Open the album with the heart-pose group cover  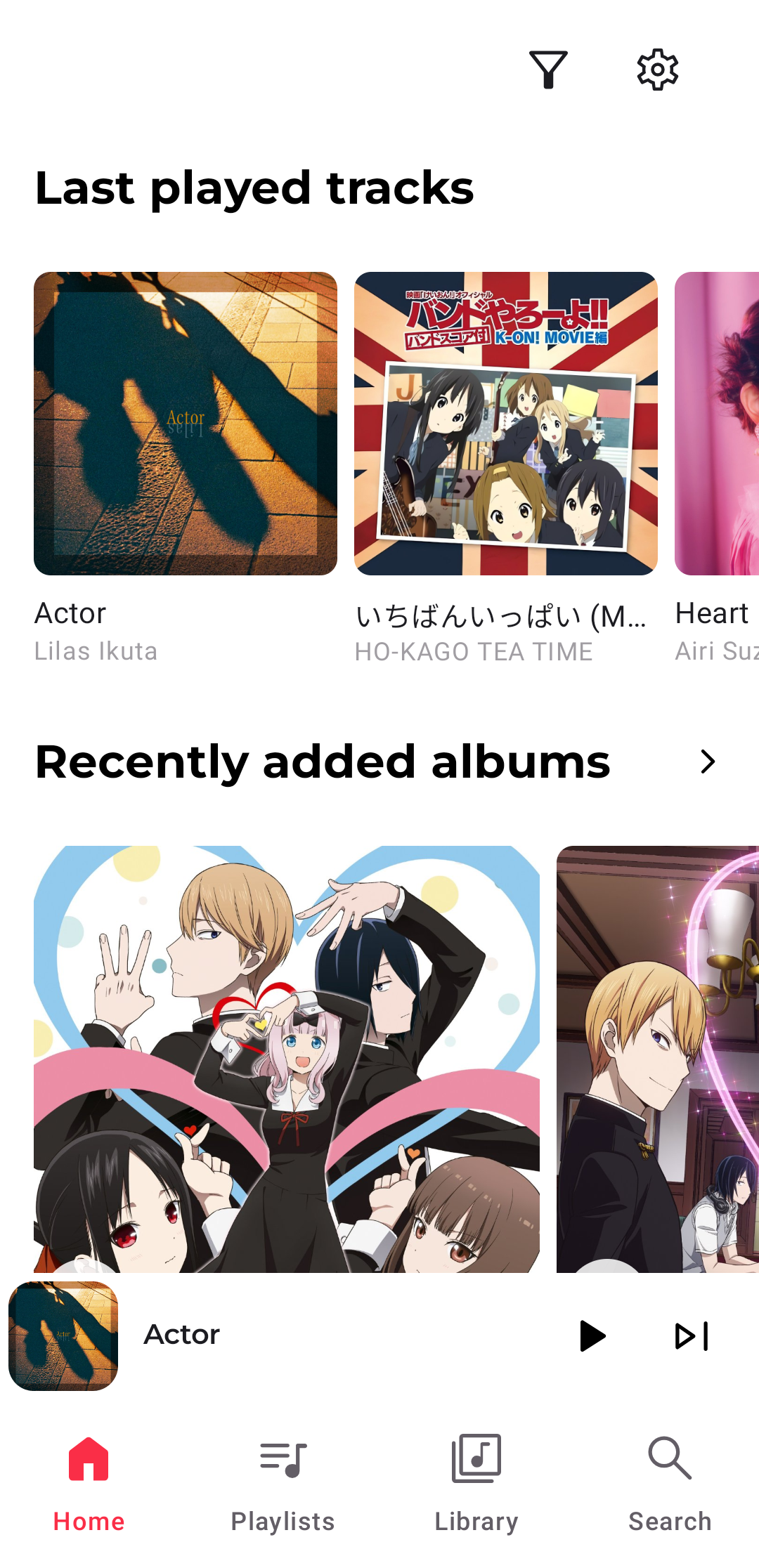coord(287,1059)
